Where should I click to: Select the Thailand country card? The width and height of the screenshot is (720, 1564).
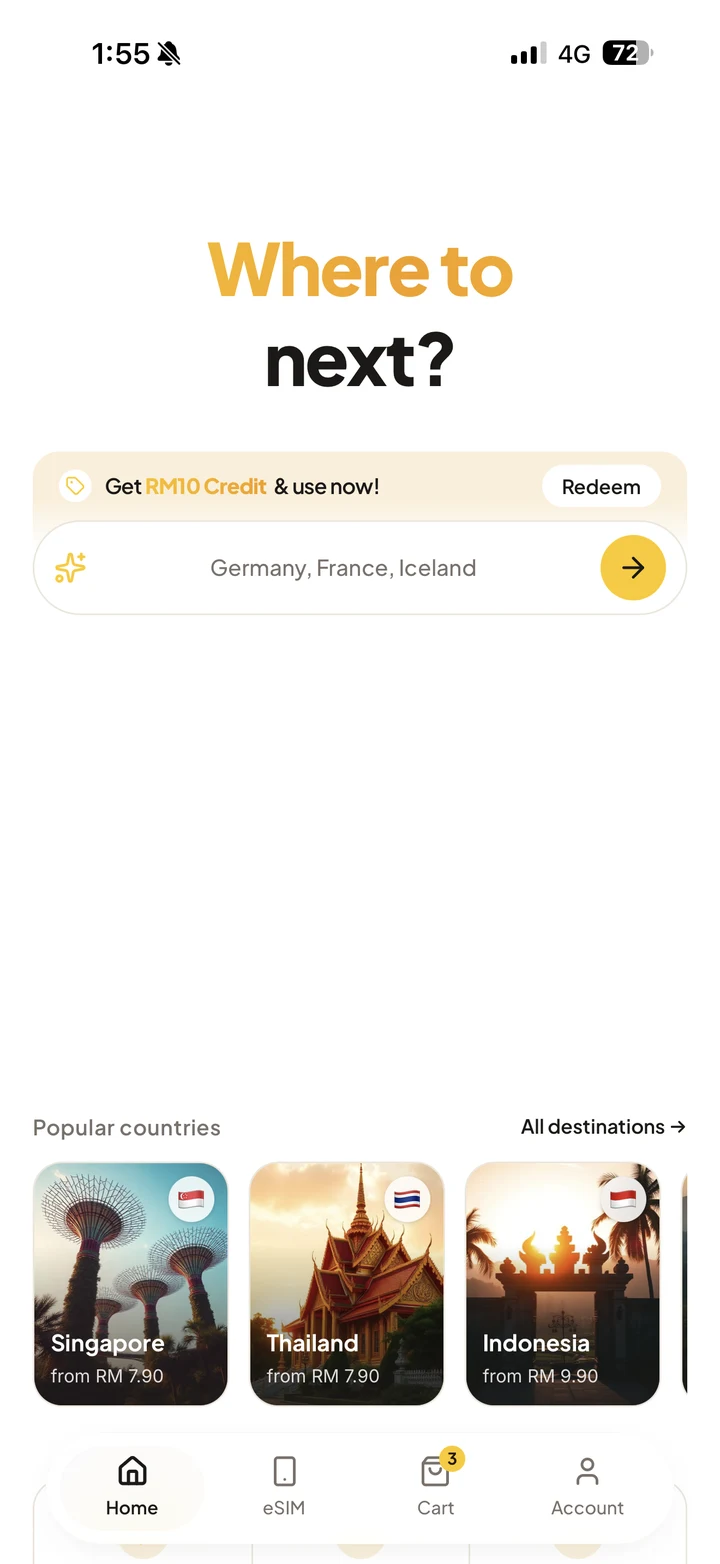346,1284
